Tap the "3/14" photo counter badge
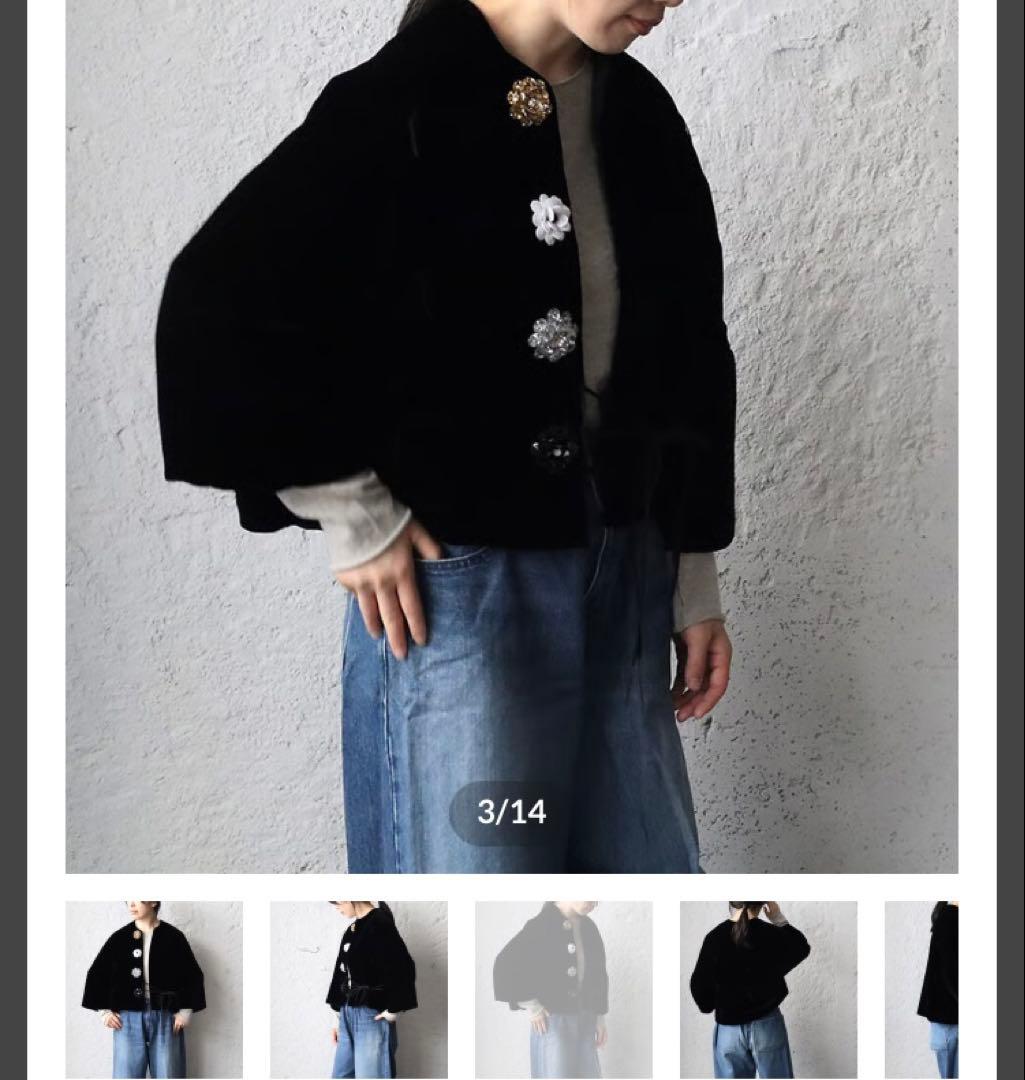The width and height of the screenshot is (1025, 1080). [513, 813]
